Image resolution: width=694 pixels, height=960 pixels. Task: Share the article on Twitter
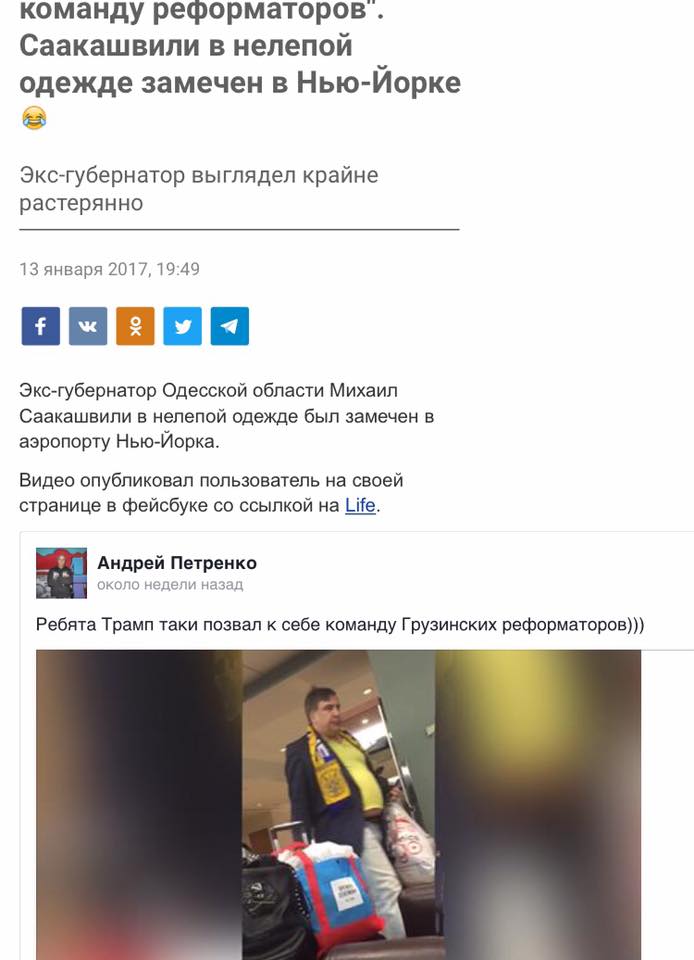pyautogui.click(x=183, y=326)
